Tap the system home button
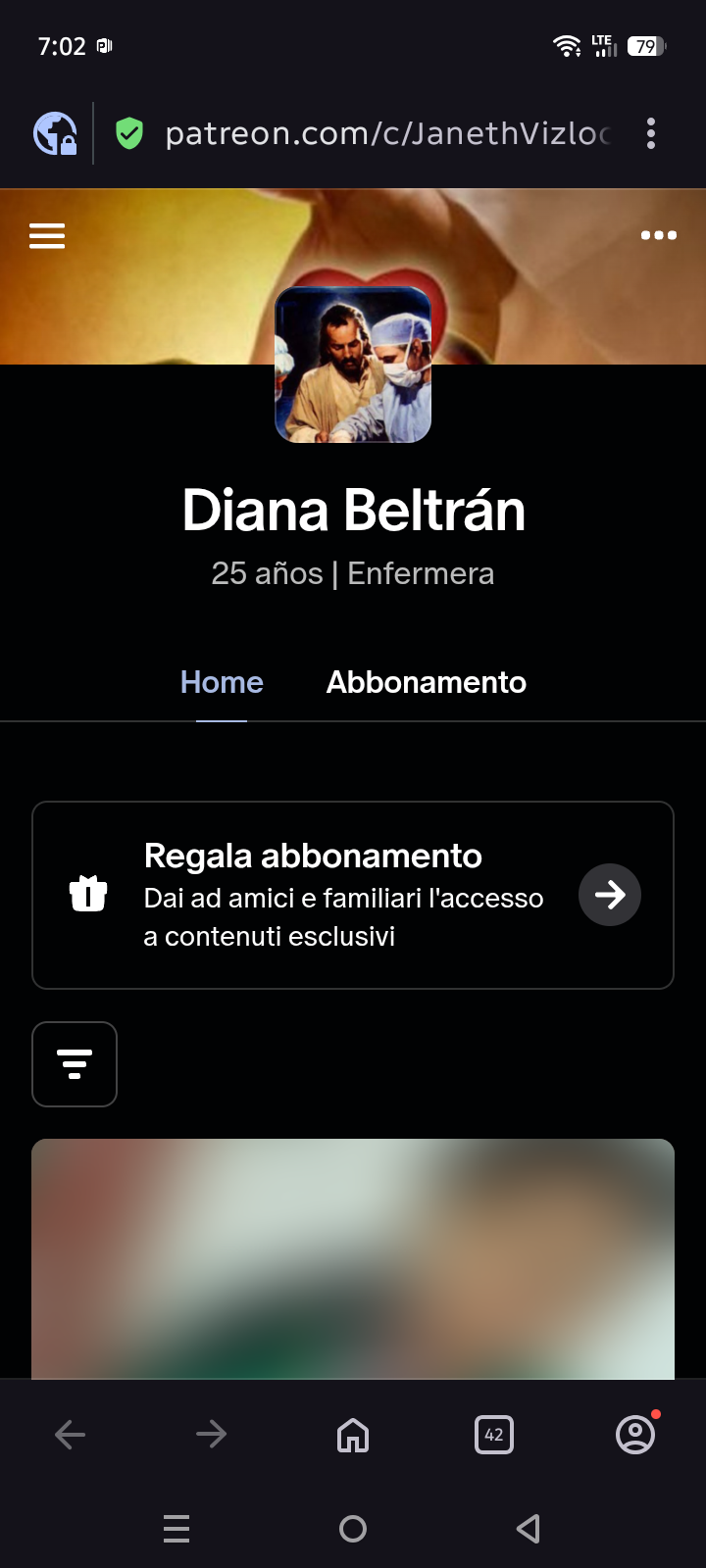The image size is (706, 1568). point(353,1529)
